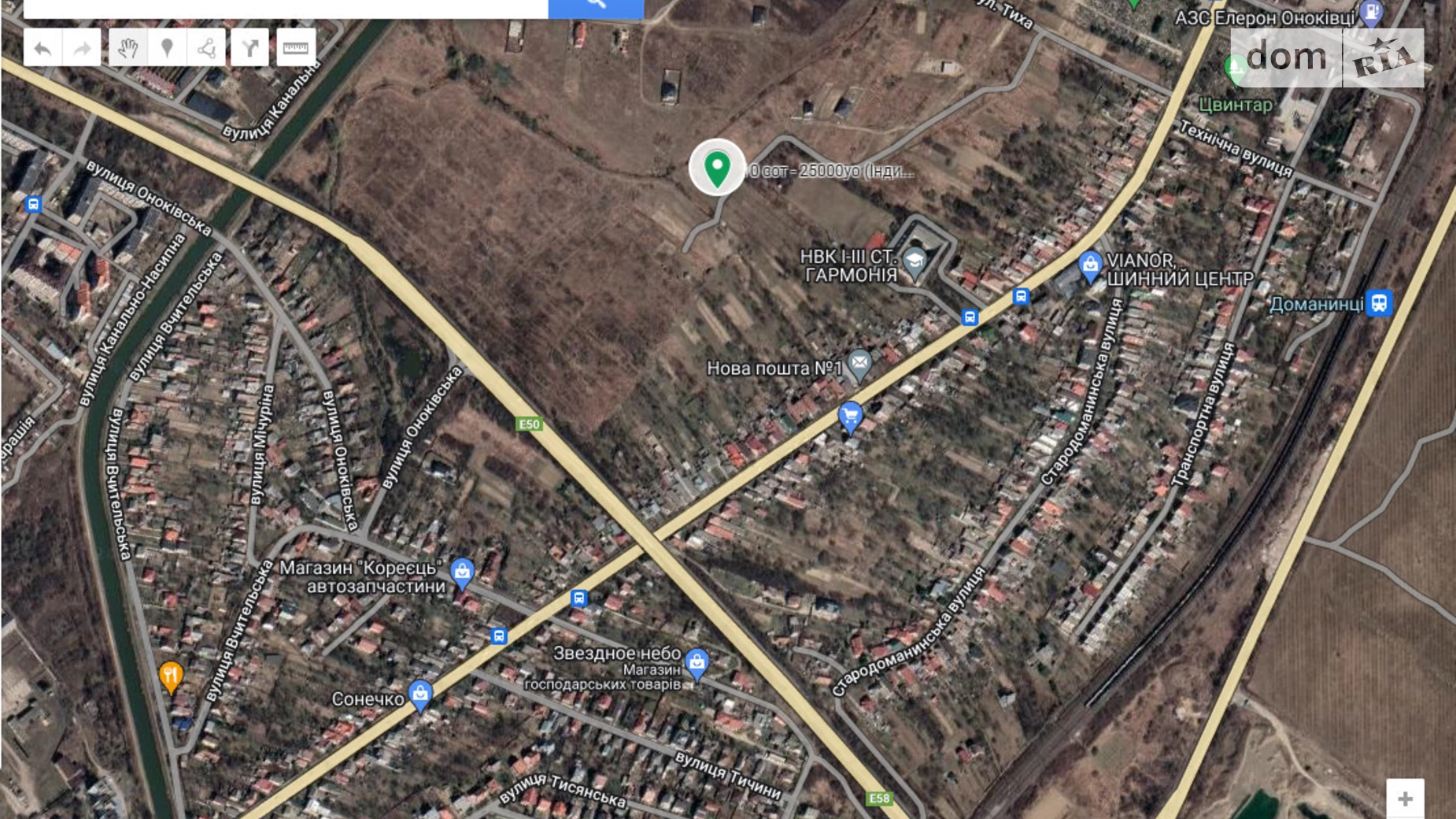
Task: Choose the add marker tool
Action: tap(167, 49)
